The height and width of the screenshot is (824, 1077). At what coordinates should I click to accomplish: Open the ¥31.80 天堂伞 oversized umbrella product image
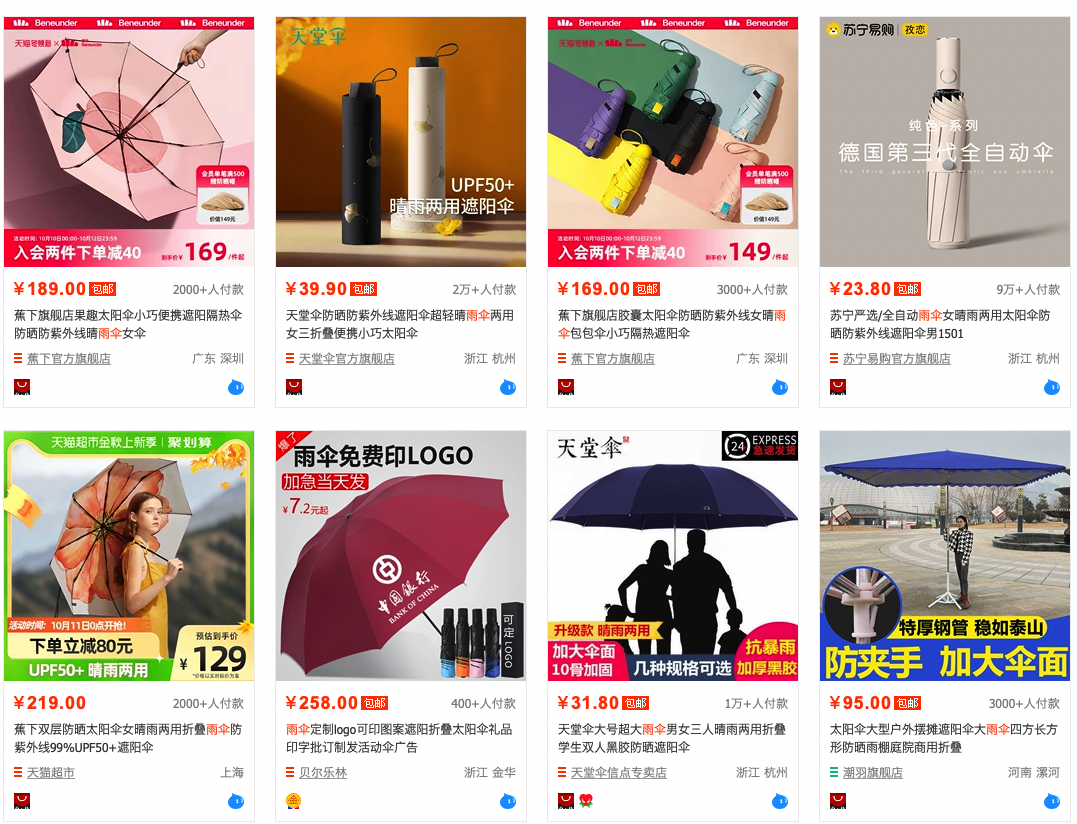(x=673, y=556)
